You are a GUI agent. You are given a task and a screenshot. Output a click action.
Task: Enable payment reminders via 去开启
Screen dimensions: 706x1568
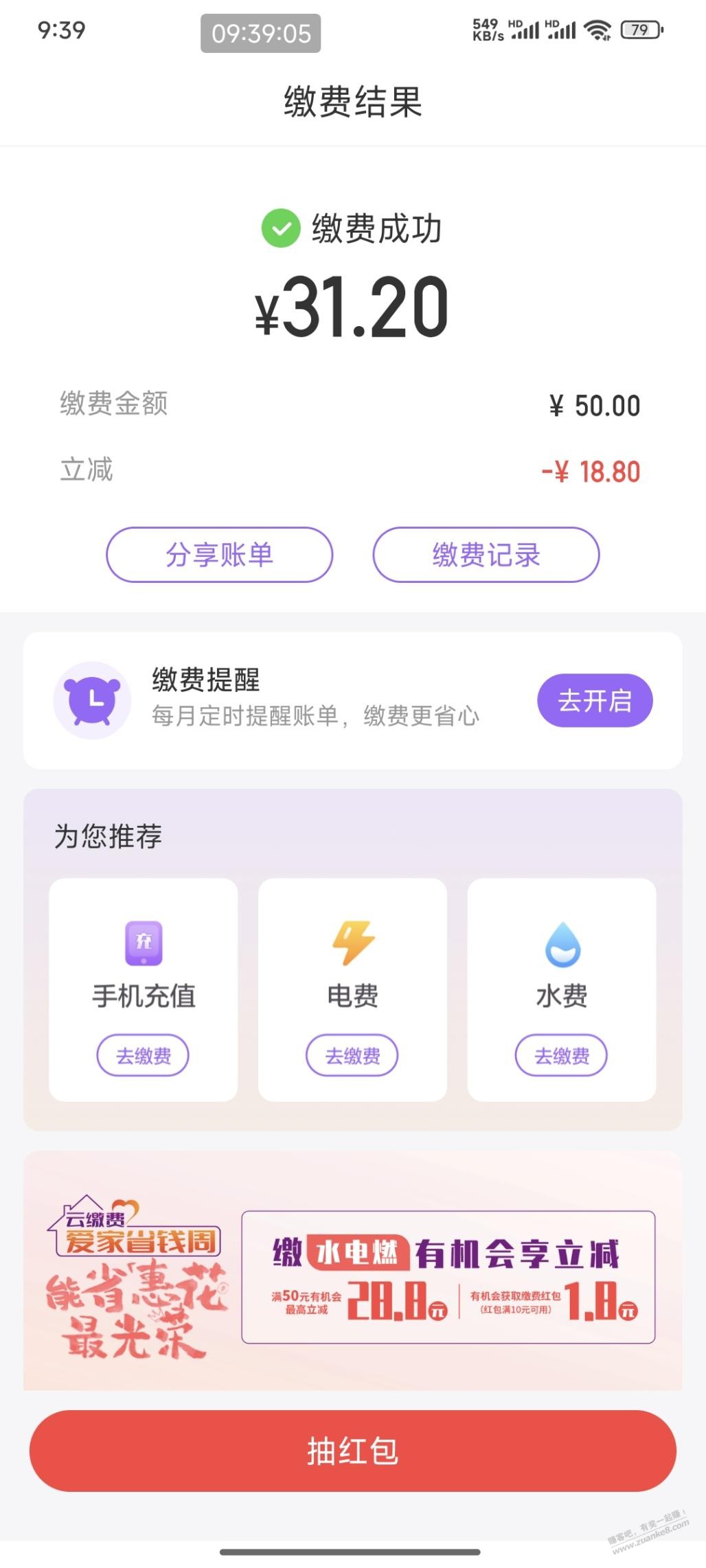[596, 700]
